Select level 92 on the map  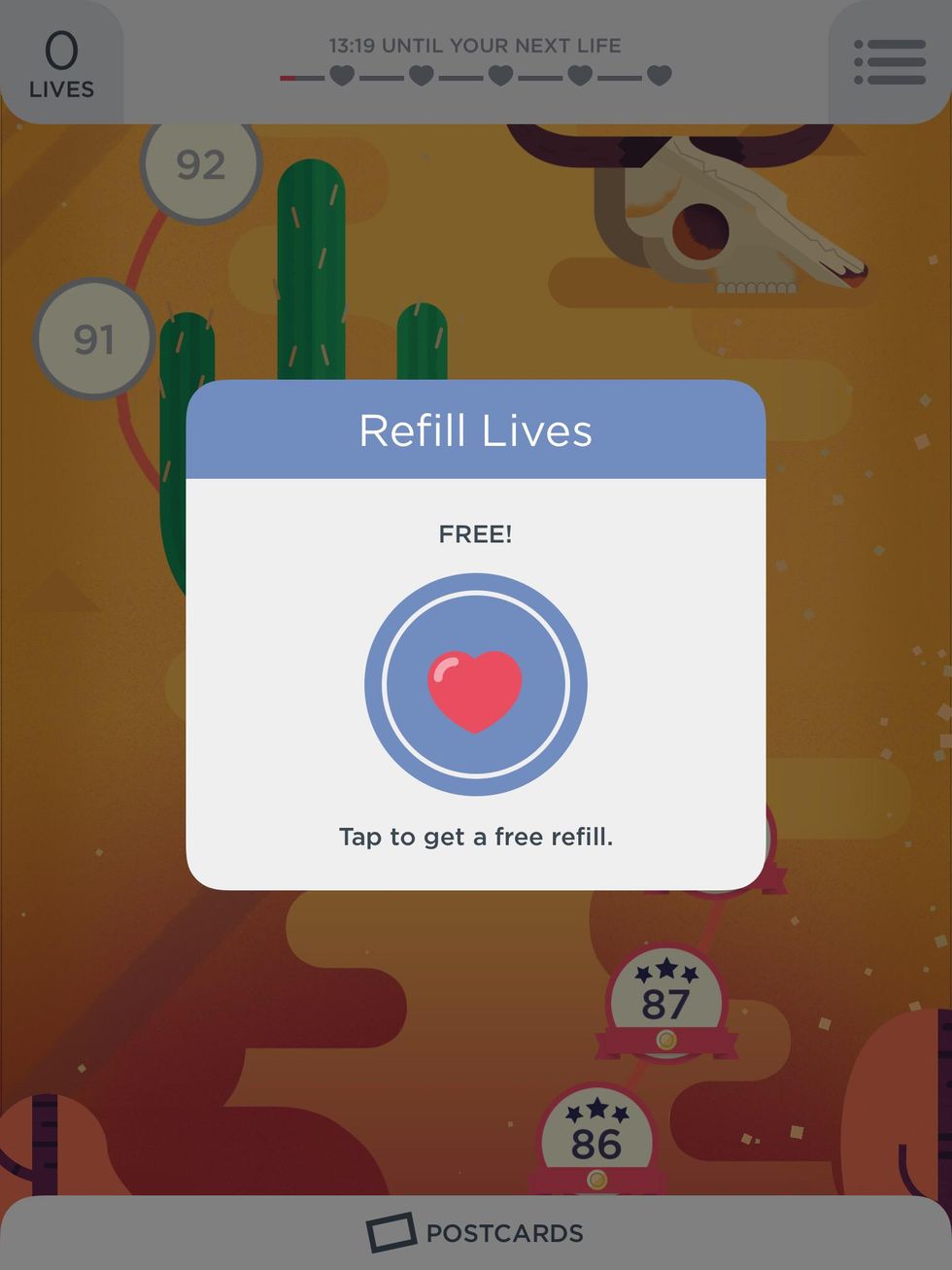click(x=201, y=165)
